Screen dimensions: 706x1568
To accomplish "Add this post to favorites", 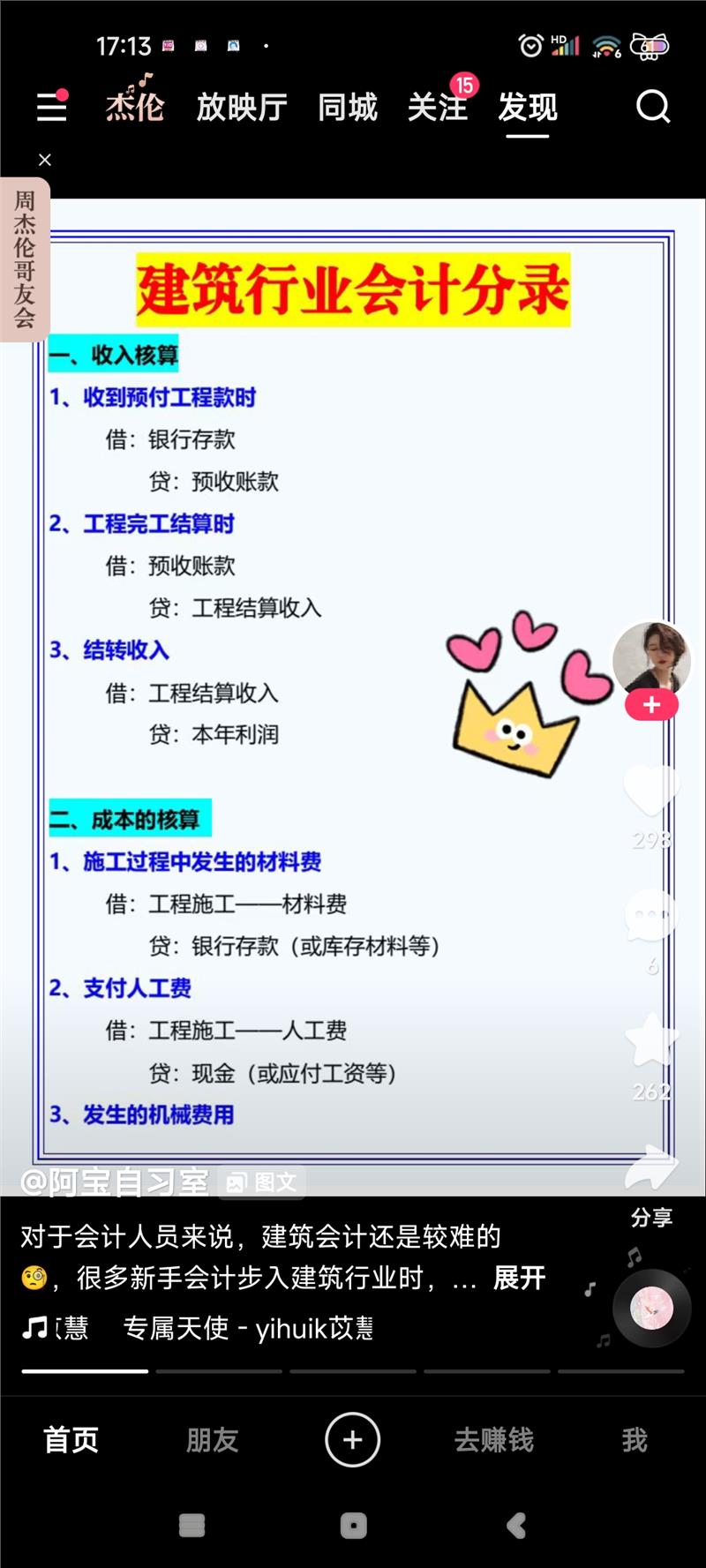I will tap(651, 1040).
